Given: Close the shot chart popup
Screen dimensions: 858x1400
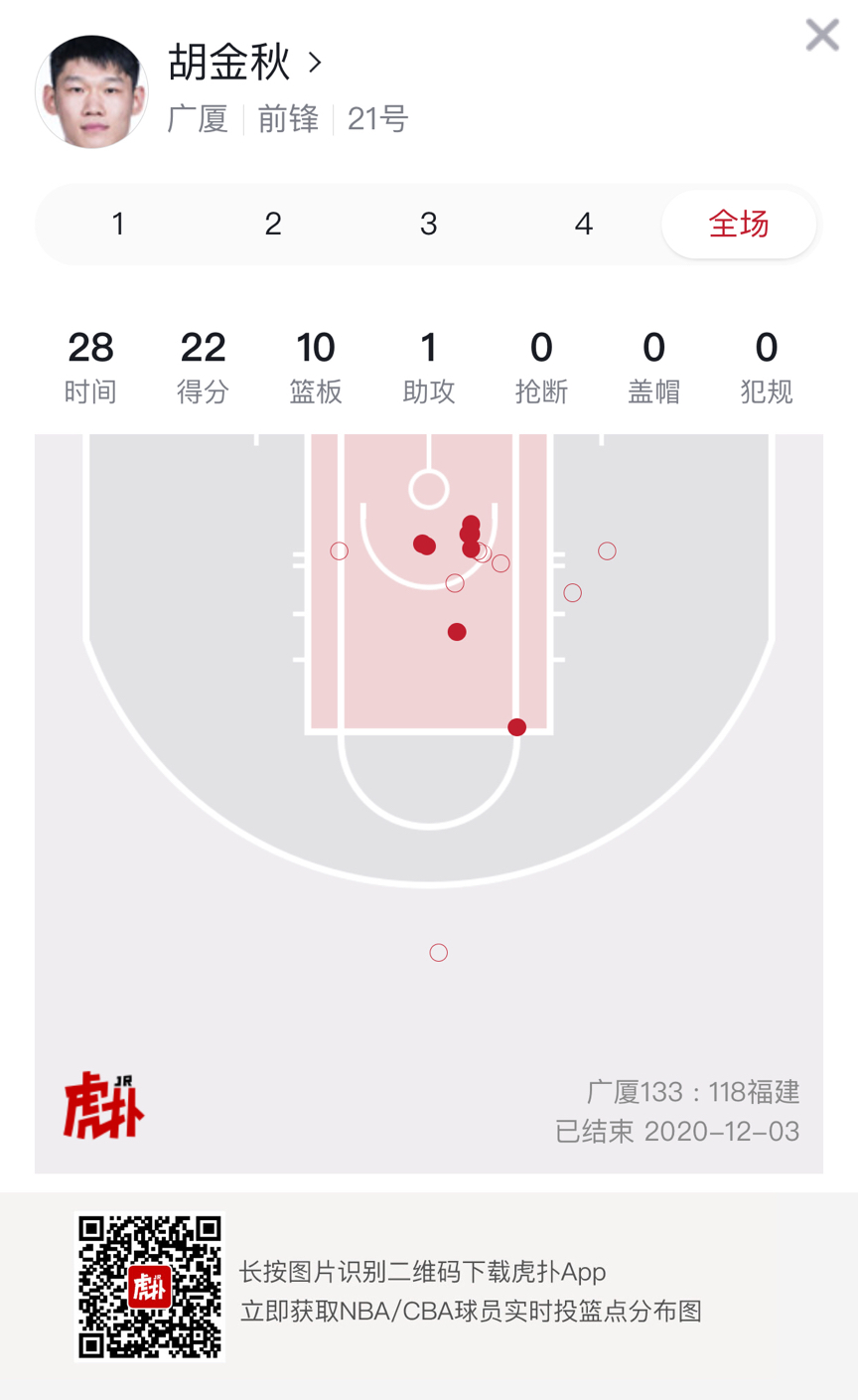Looking at the screenshot, I should 821,35.
